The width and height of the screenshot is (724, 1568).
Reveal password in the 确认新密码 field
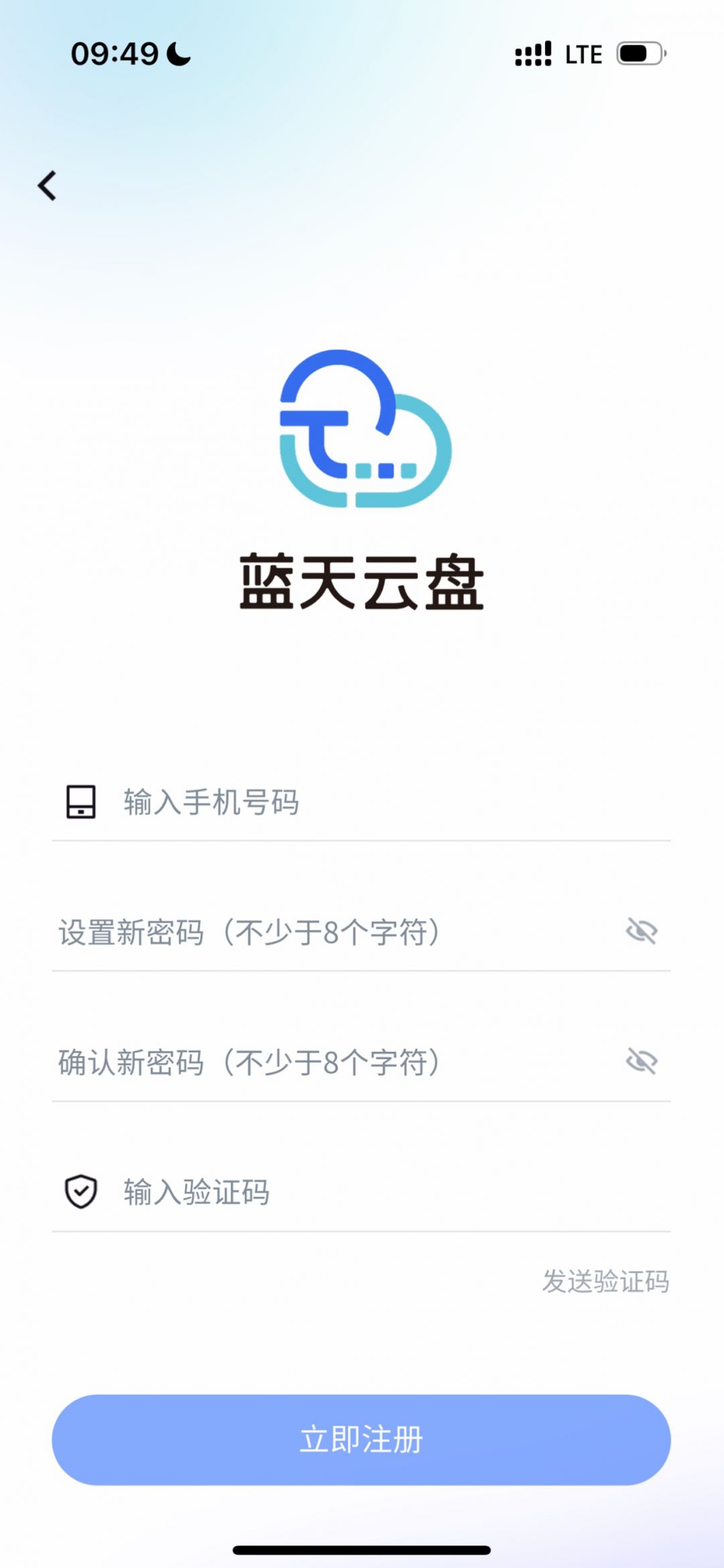click(642, 1061)
